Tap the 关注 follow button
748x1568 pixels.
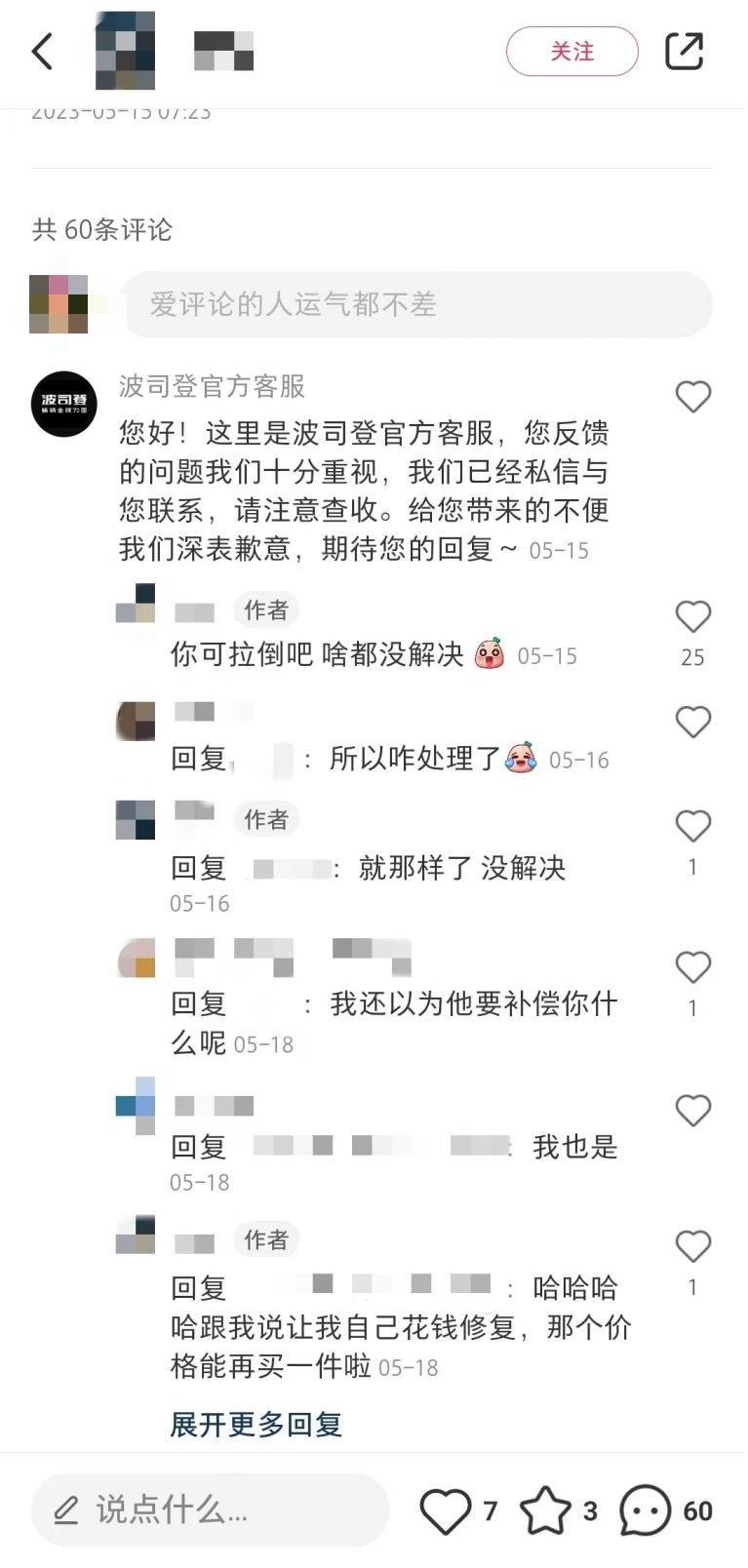tap(571, 52)
